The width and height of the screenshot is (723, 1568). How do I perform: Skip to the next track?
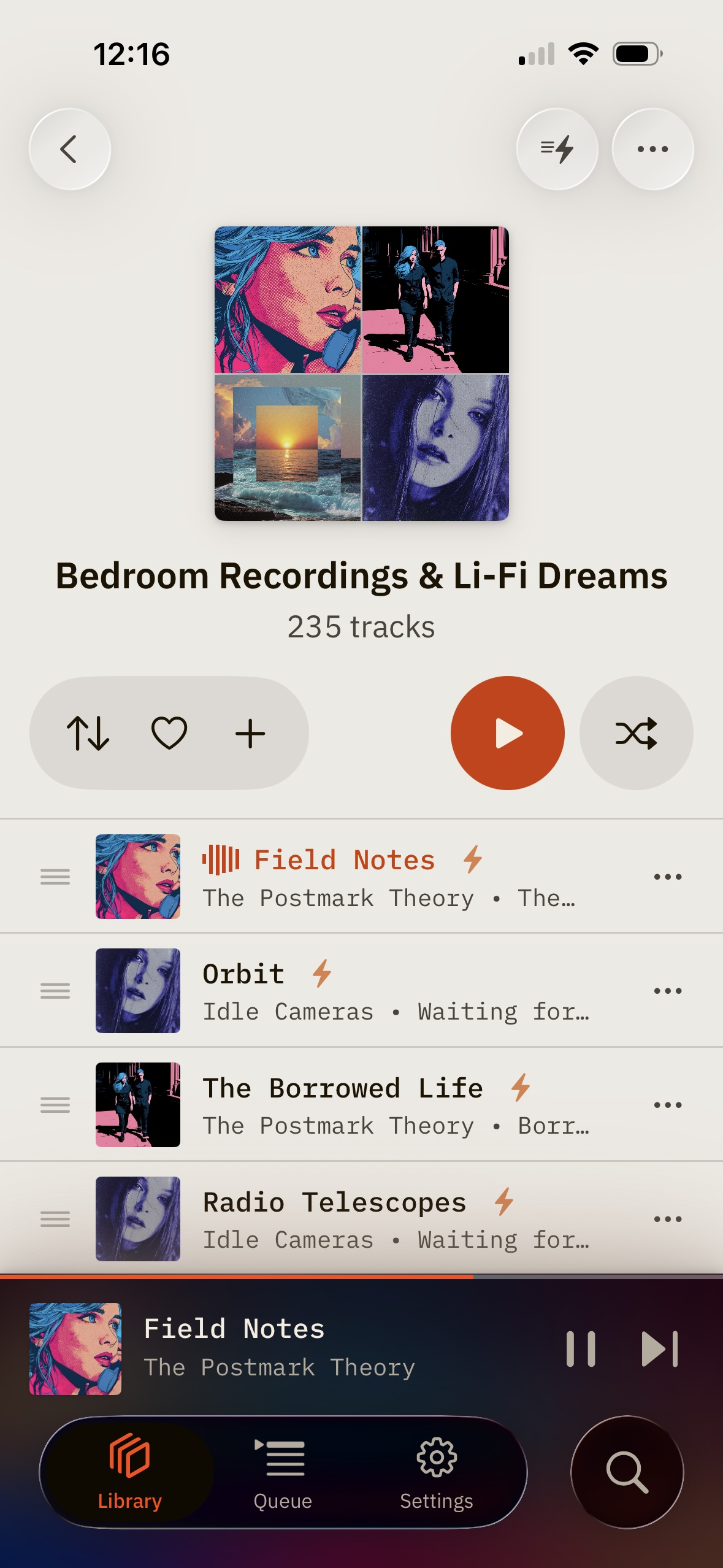tap(659, 1349)
